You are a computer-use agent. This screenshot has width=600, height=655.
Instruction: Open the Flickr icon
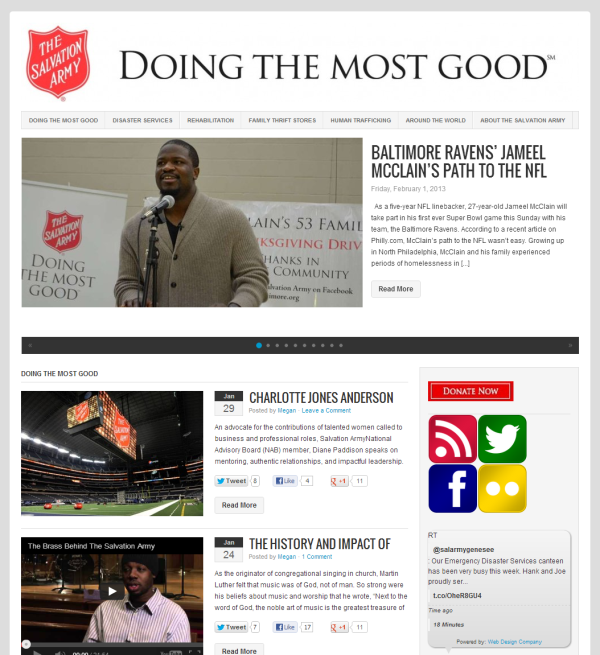502,489
